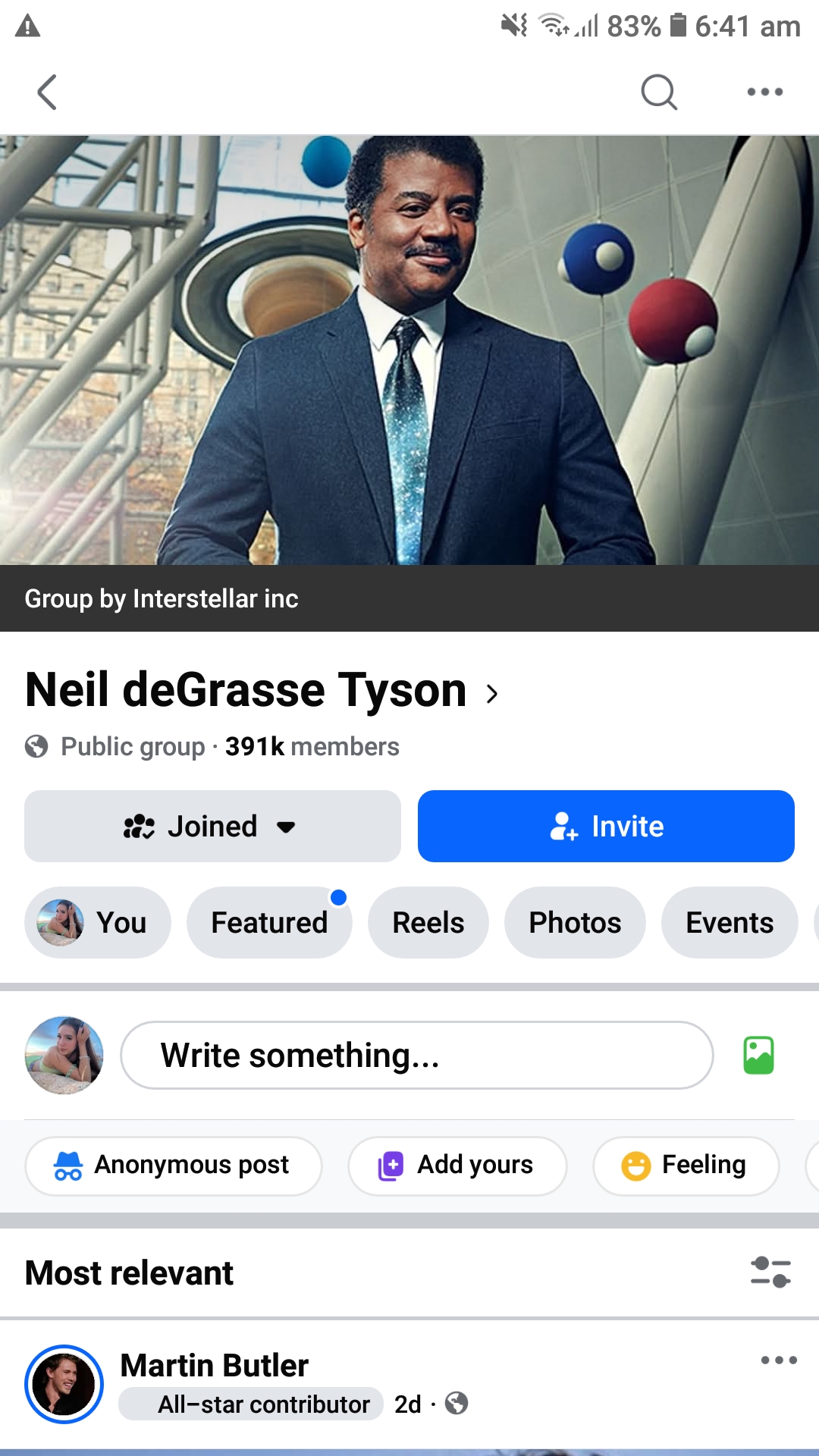View the Featured tab
The height and width of the screenshot is (1456, 819).
point(269,923)
